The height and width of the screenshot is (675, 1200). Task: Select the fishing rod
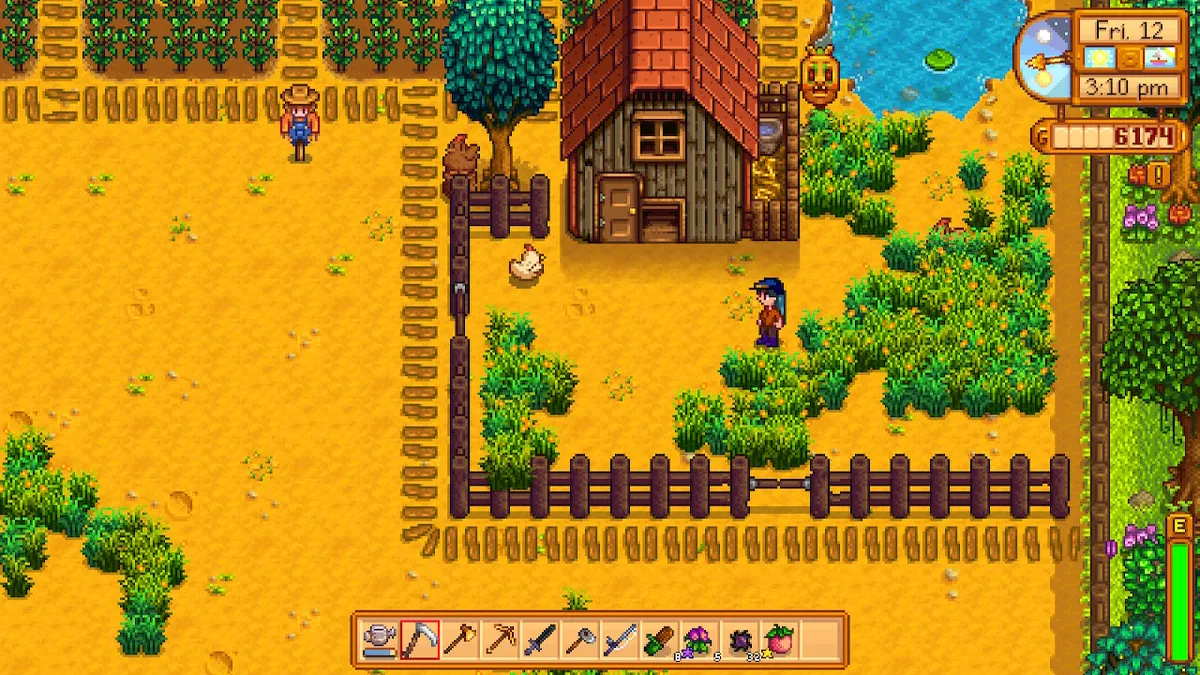[x=619, y=639]
